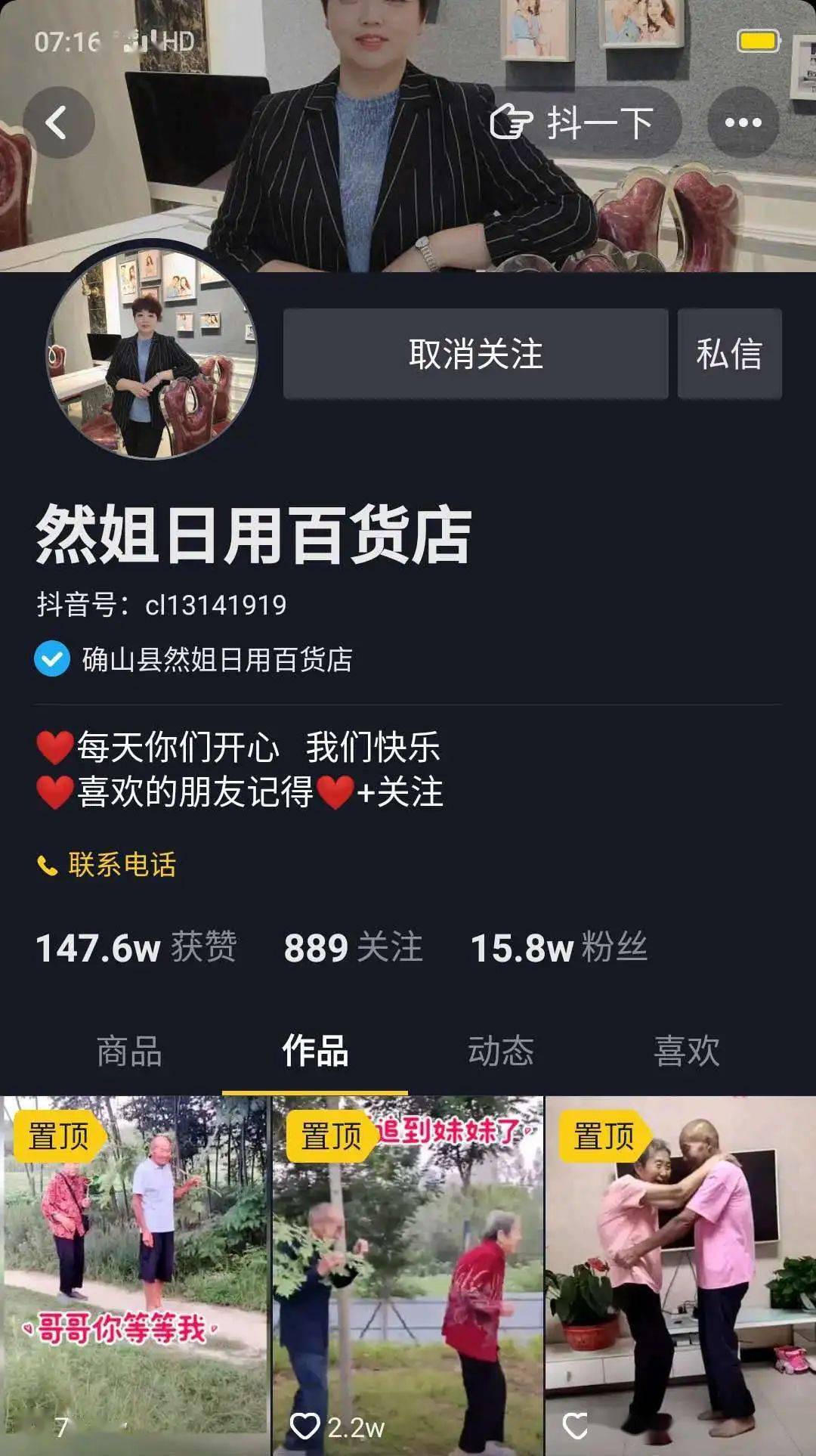Tap the 抖一下 shake hand icon
This screenshot has width=816, height=1456.
[x=513, y=121]
